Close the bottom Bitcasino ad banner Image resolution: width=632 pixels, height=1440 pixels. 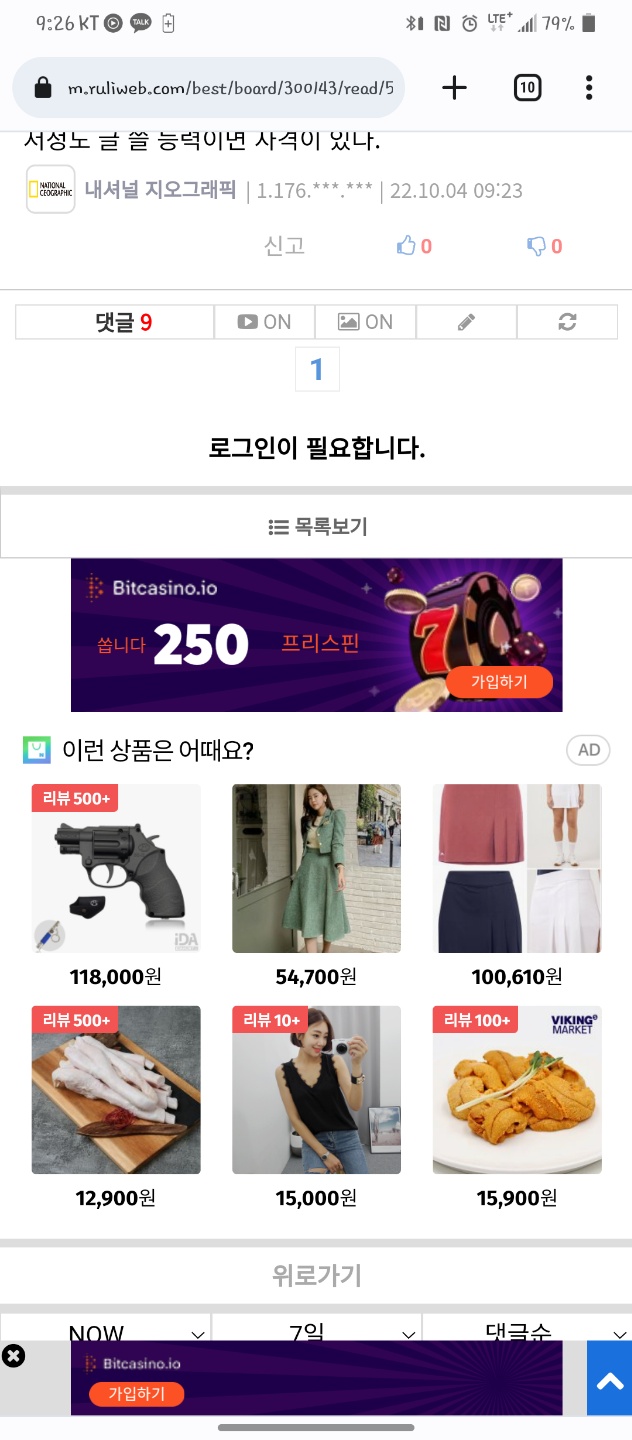pos(14,1356)
